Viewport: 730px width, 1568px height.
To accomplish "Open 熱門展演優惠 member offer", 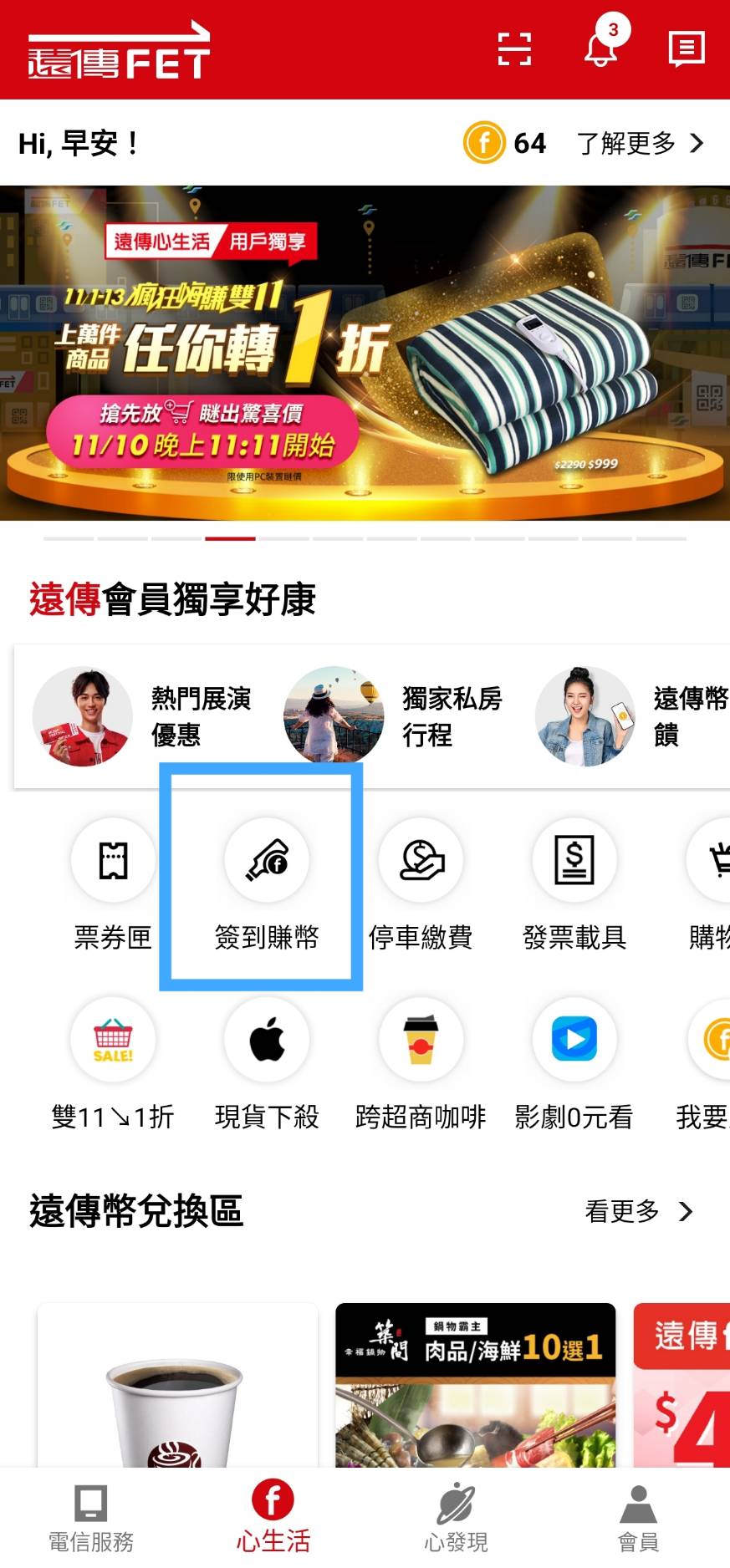I will pos(142,716).
